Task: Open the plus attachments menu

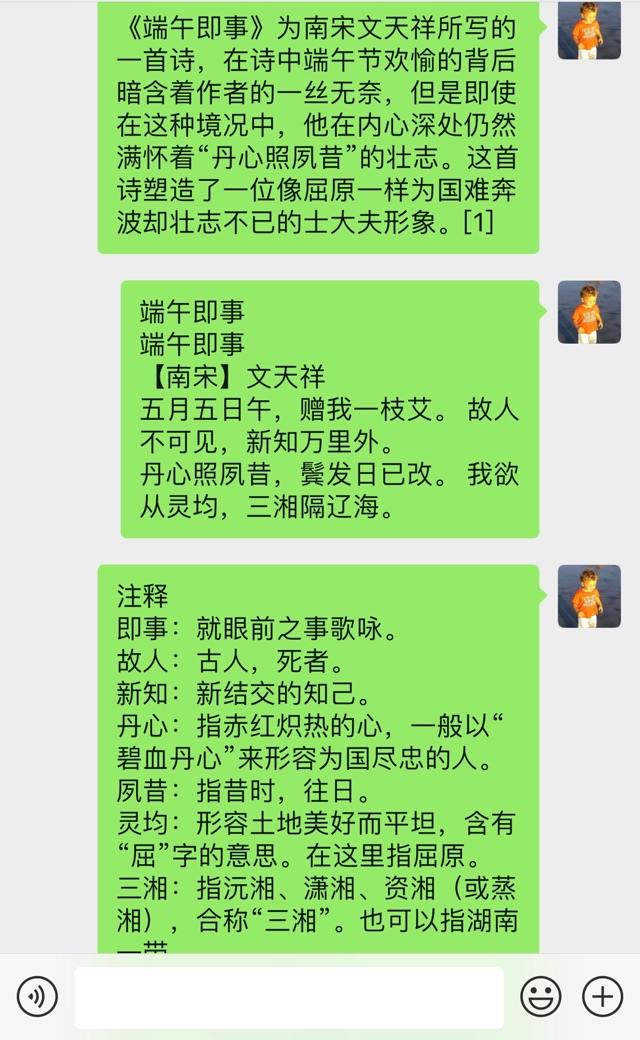Action: [x=602, y=996]
